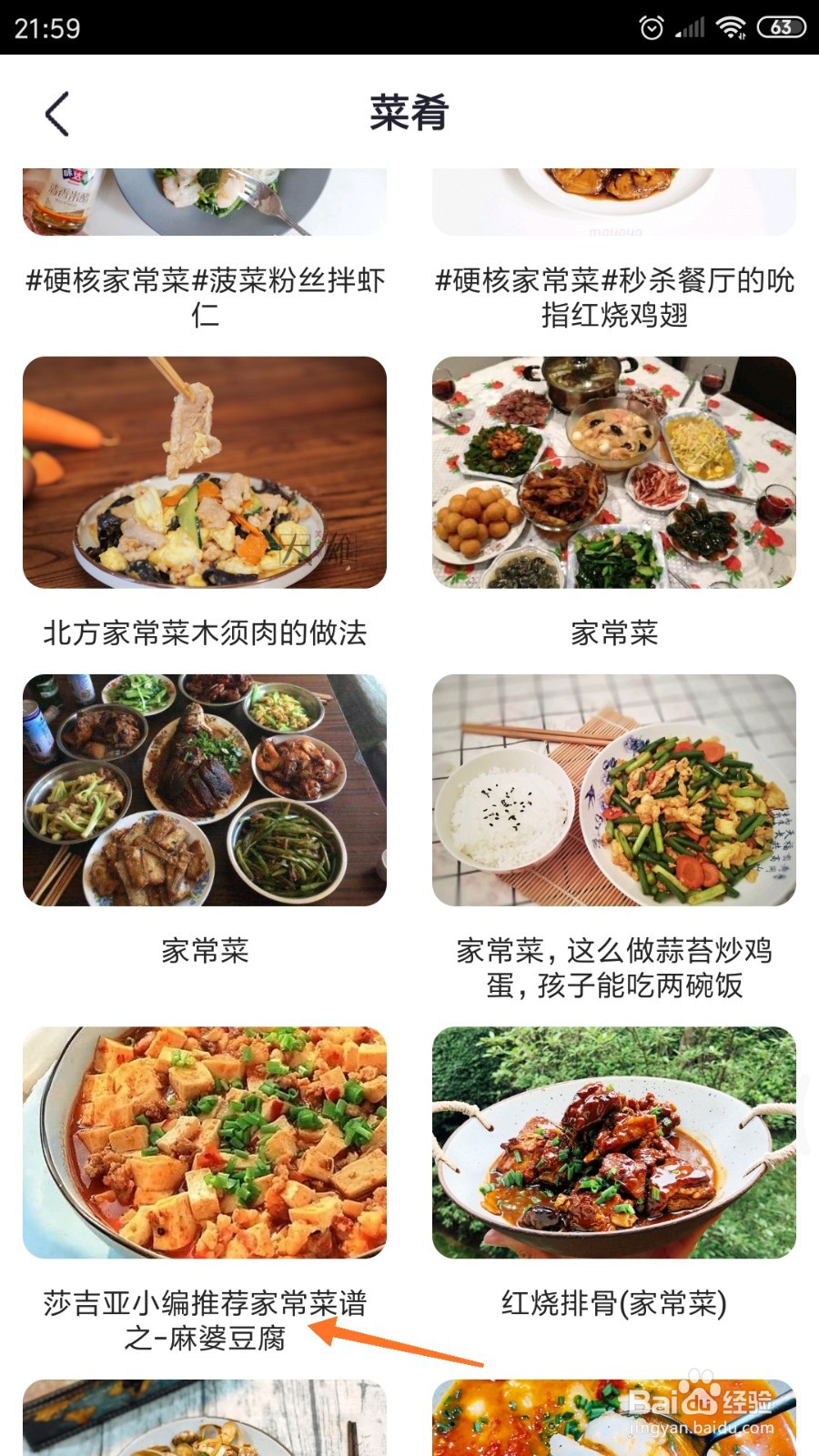Tap the alarm clock status bar icon
Screen dimensions: 819x1456
pos(653,27)
